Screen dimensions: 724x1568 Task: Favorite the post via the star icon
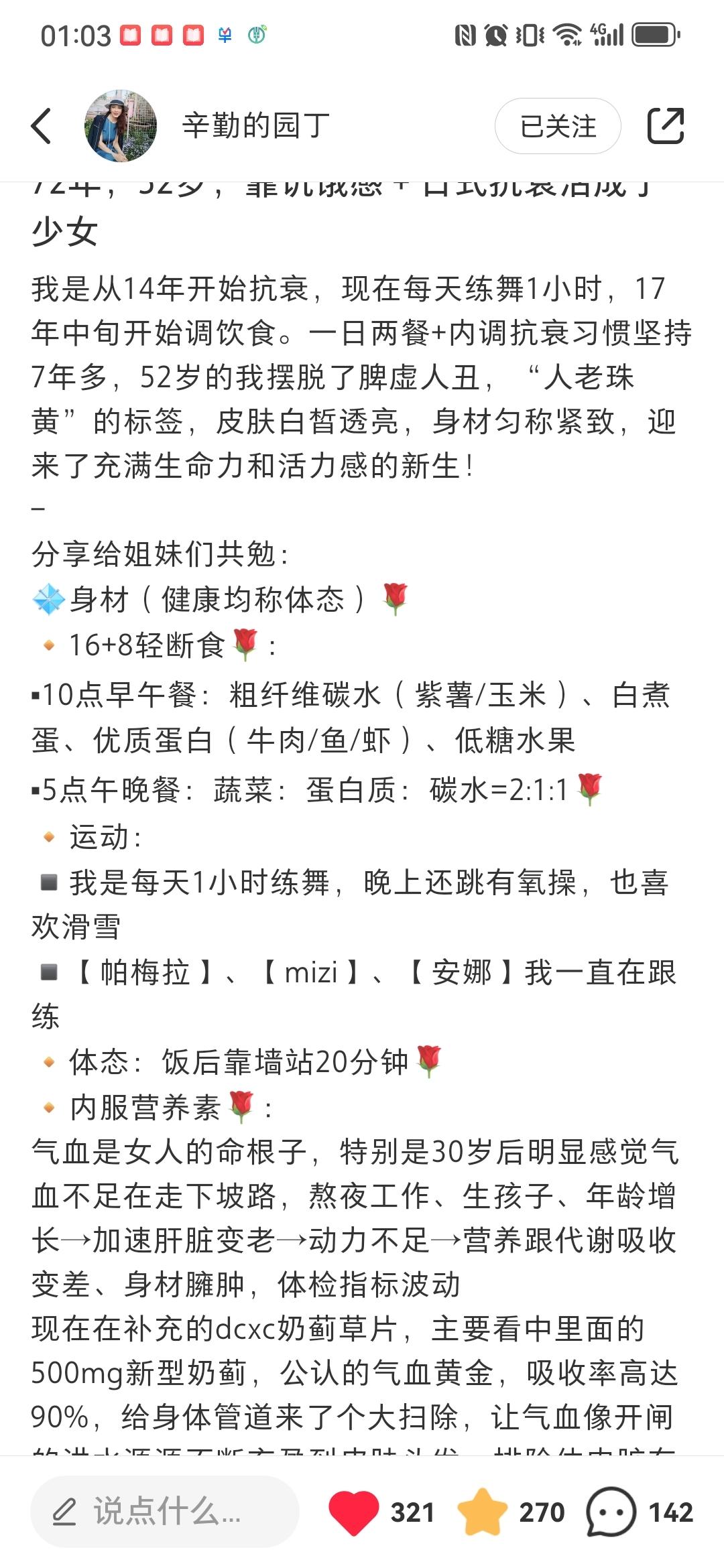483,1512
